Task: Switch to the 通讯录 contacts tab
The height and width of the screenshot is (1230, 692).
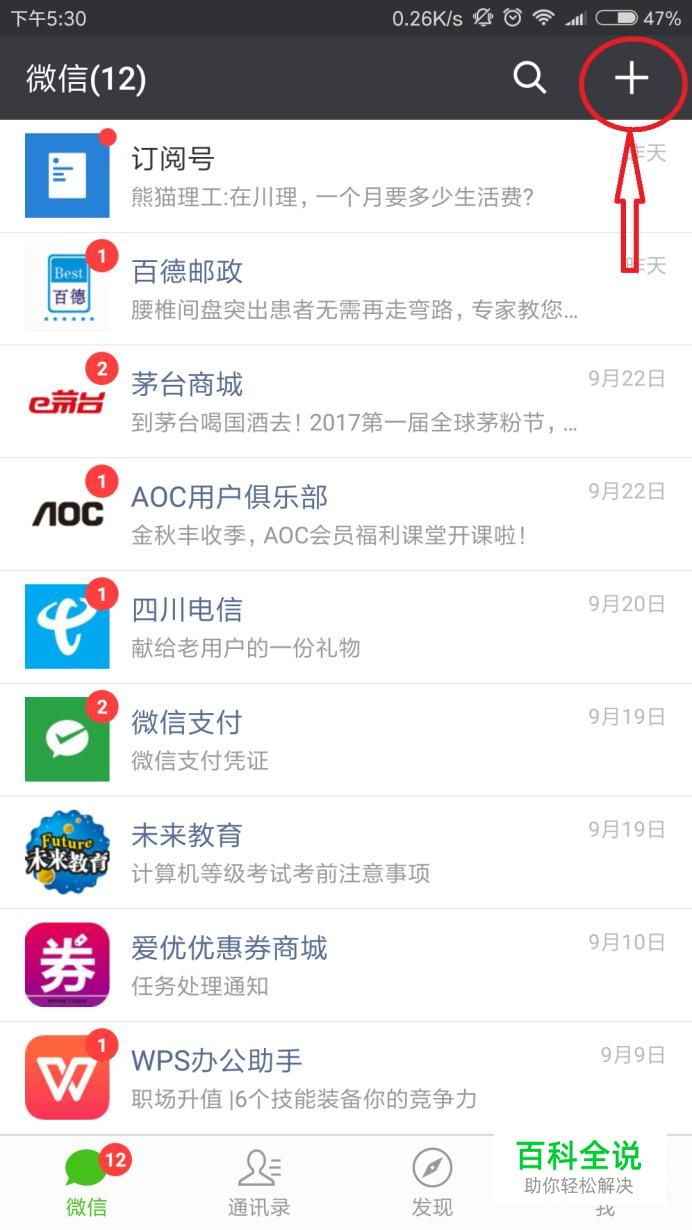Action: click(x=259, y=1183)
